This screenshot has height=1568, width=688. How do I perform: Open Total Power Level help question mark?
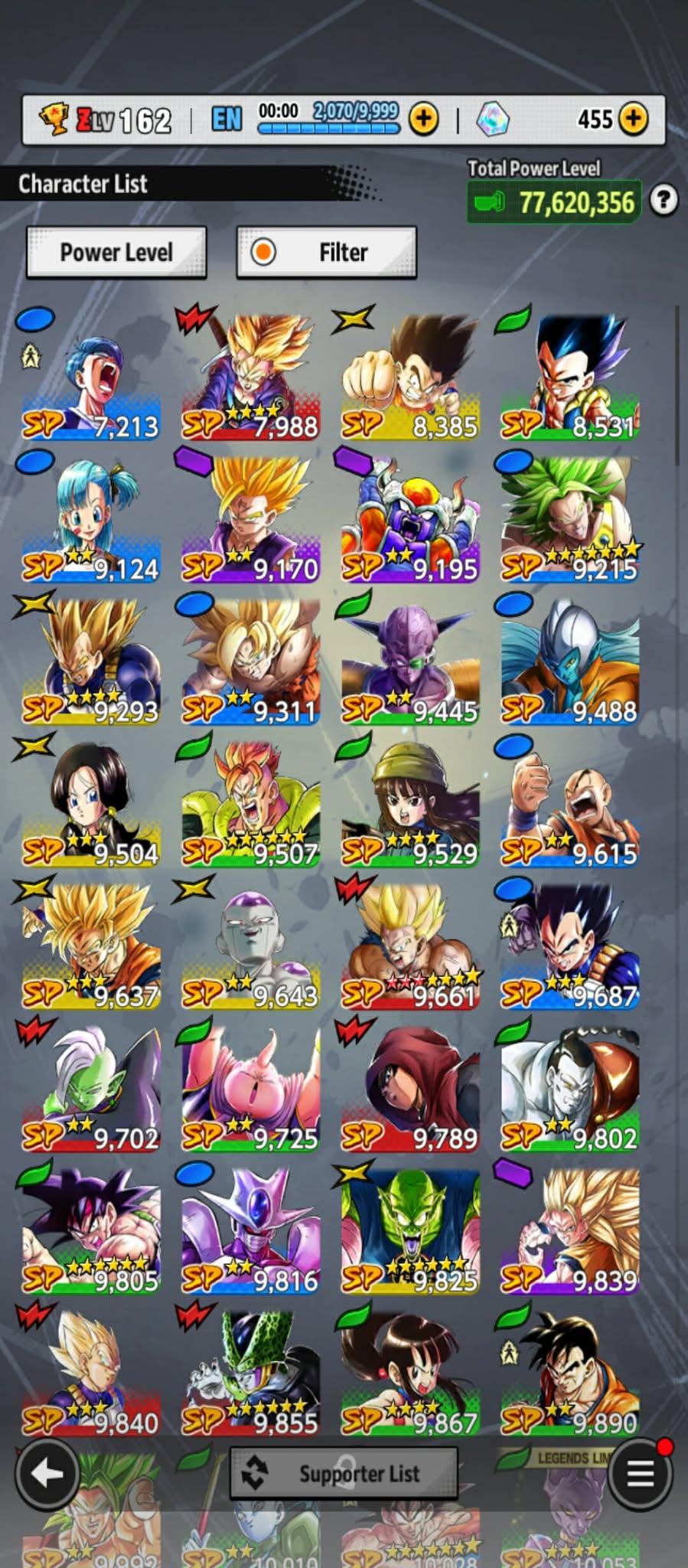664,201
